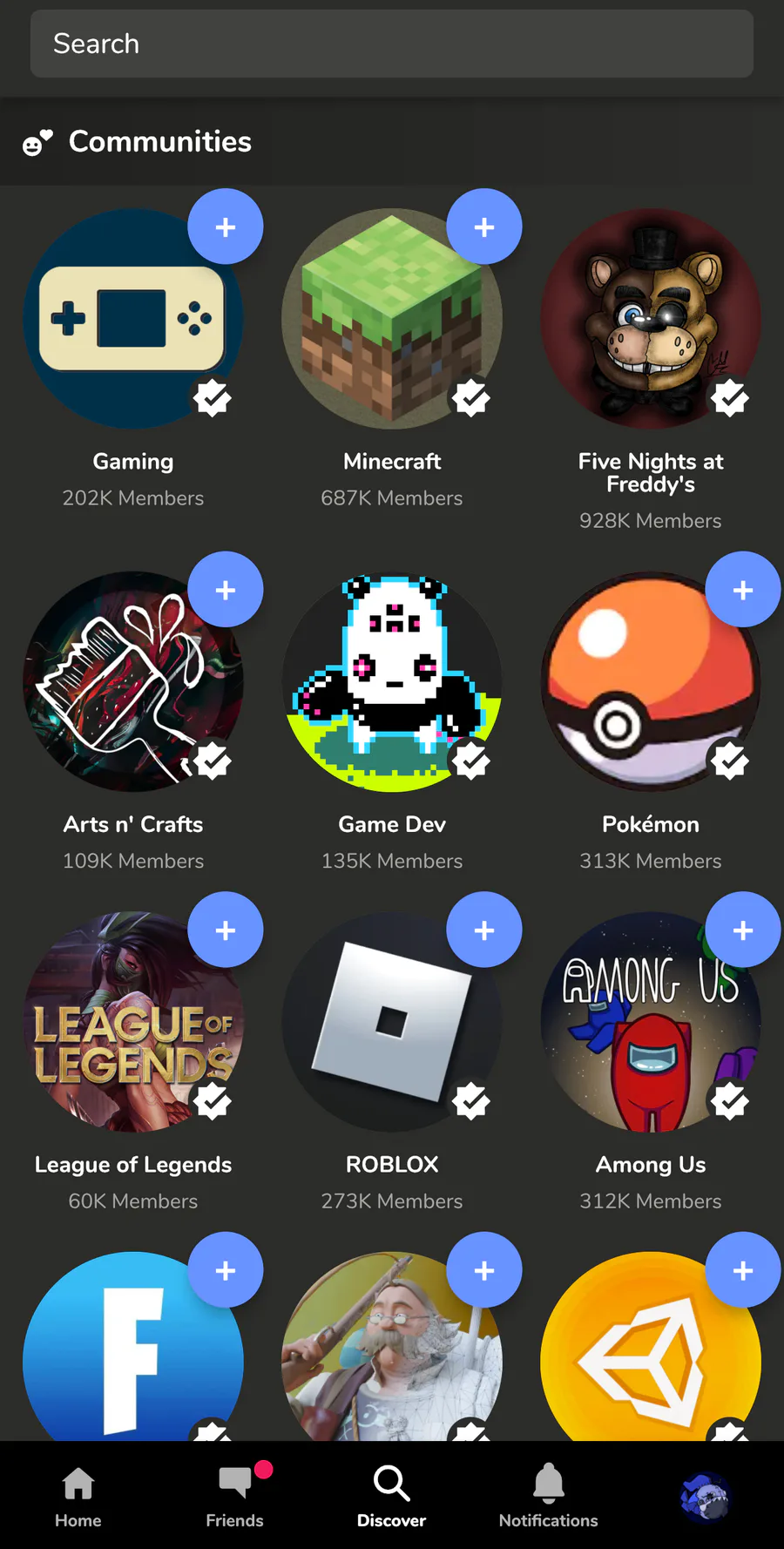Image resolution: width=784 pixels, height=1549 pixels.
Task: Join Arts n' Crafts with its plus button
Action: (x=226, y=590)
